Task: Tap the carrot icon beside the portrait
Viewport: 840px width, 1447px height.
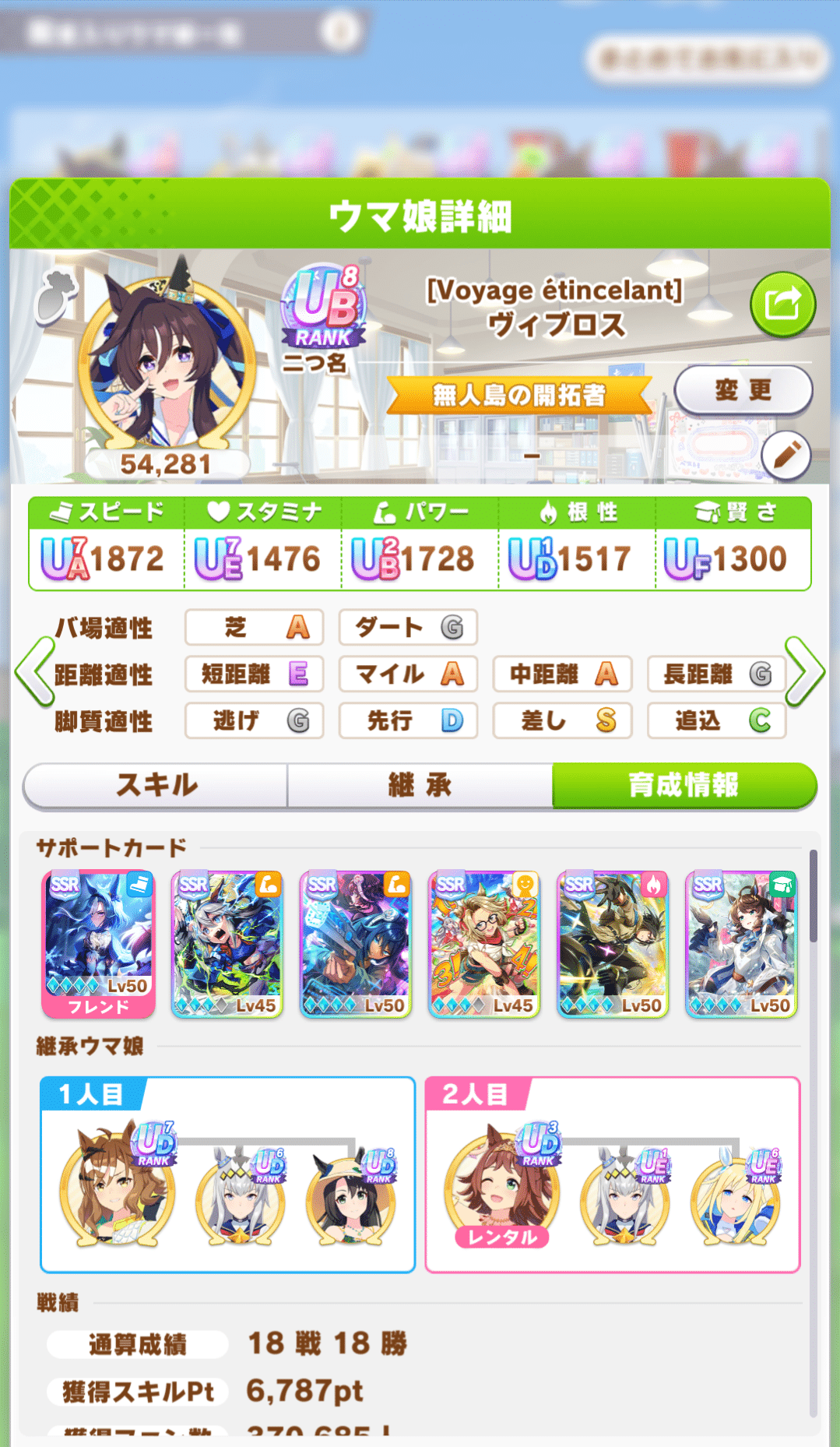Action: point(56,294)
